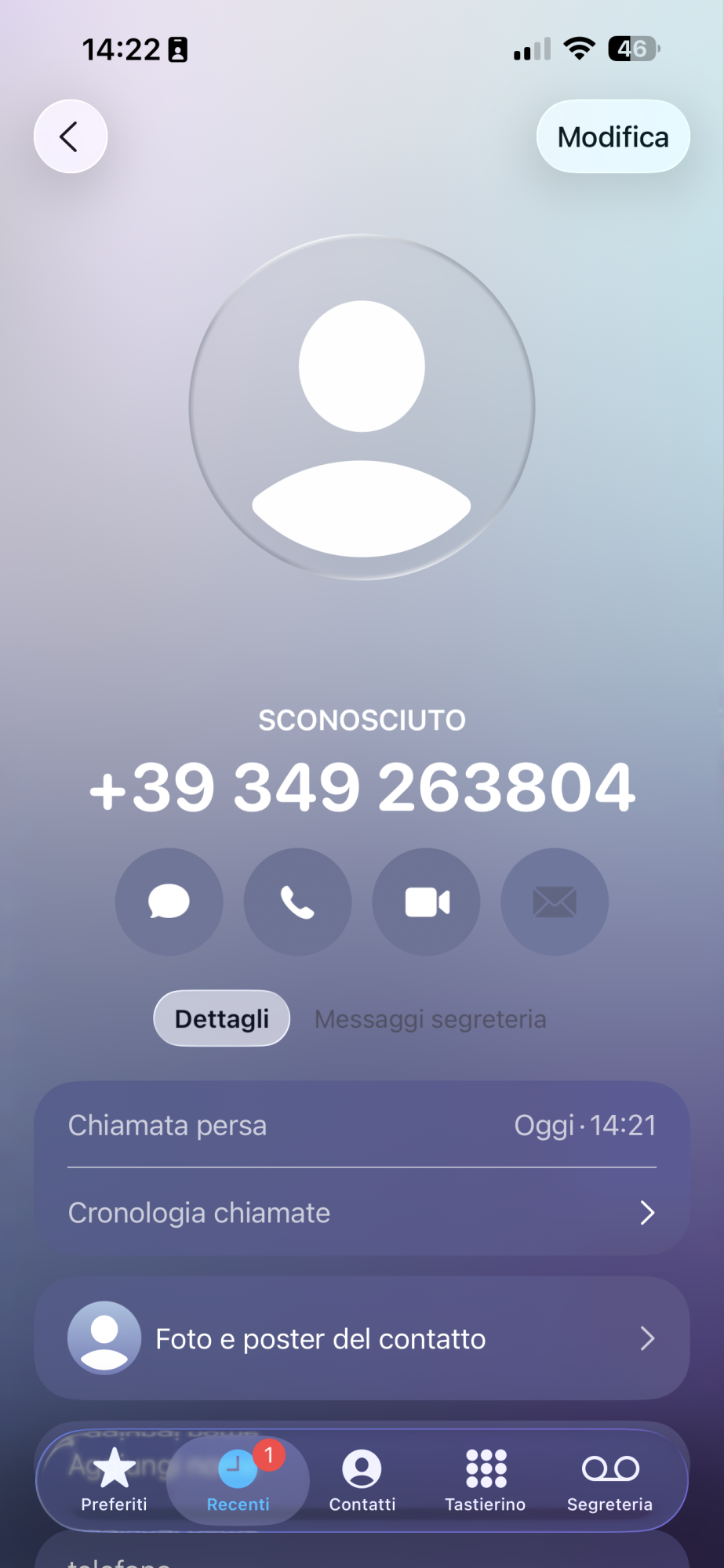The image size is (724, 1568).
Task: Switch to Messaggi segreteria
Action: 430,1018
